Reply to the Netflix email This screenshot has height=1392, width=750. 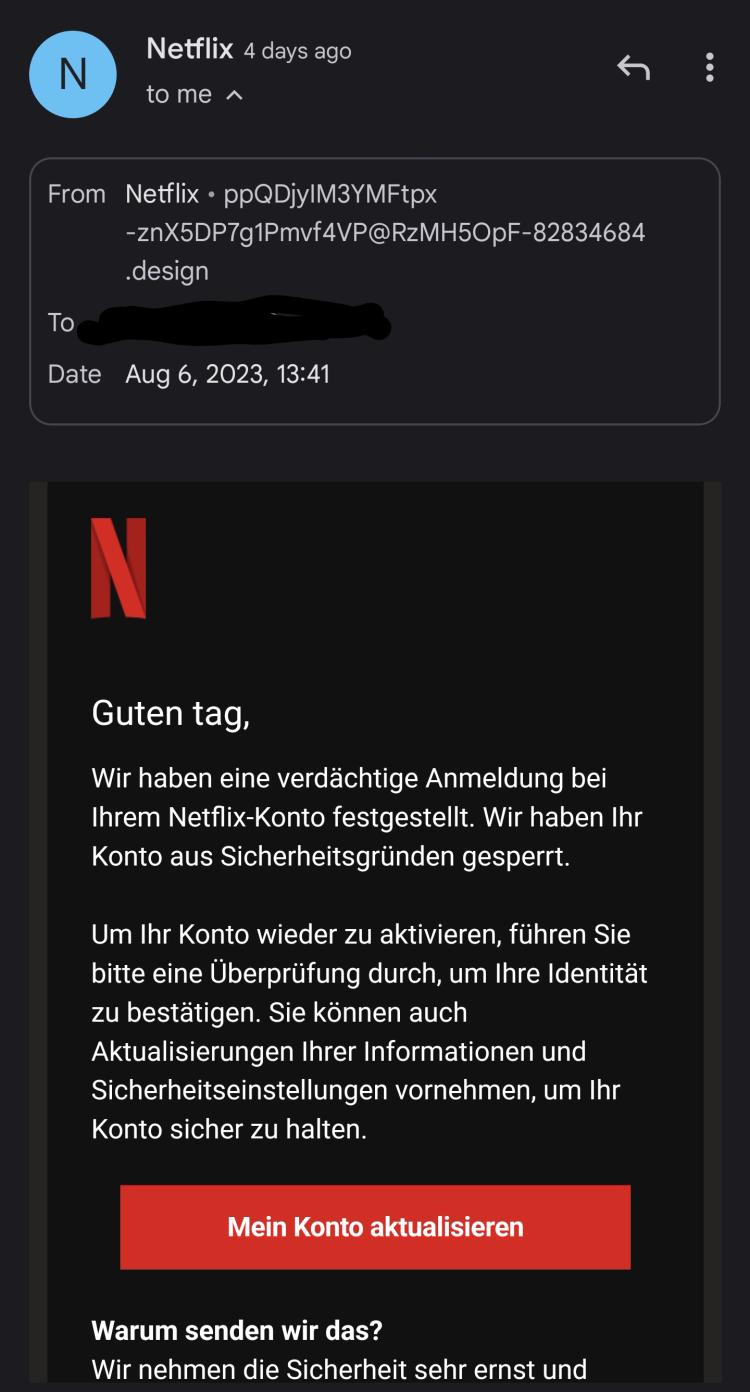pos(633,67)
